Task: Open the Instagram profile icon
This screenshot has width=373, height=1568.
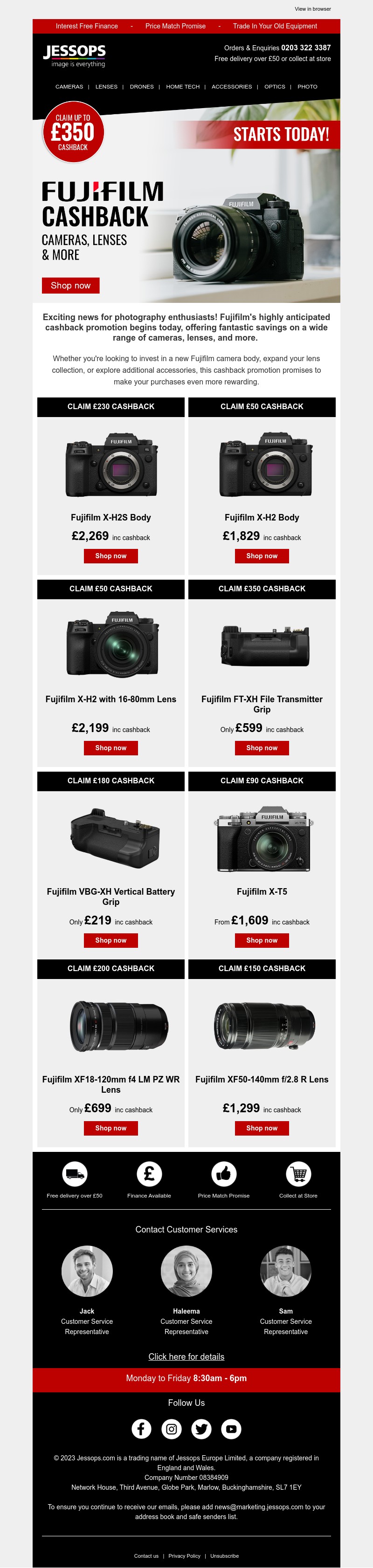Action: pos(171,1429)
